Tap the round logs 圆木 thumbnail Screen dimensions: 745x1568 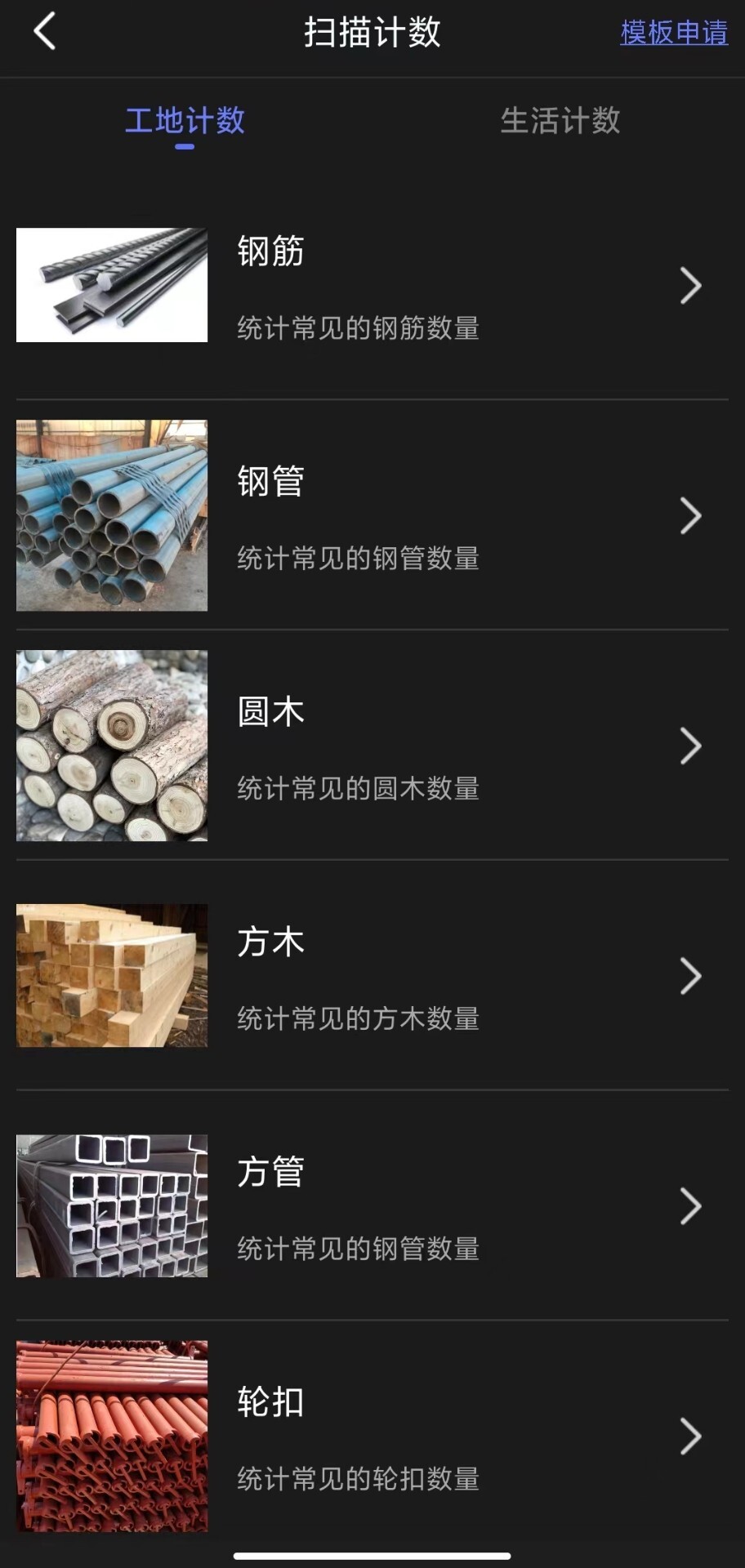pos(111,746)
